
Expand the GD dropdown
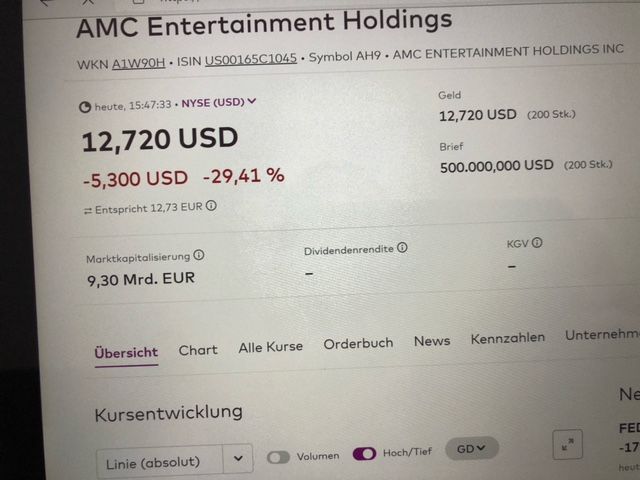click(x=471, y=449)
